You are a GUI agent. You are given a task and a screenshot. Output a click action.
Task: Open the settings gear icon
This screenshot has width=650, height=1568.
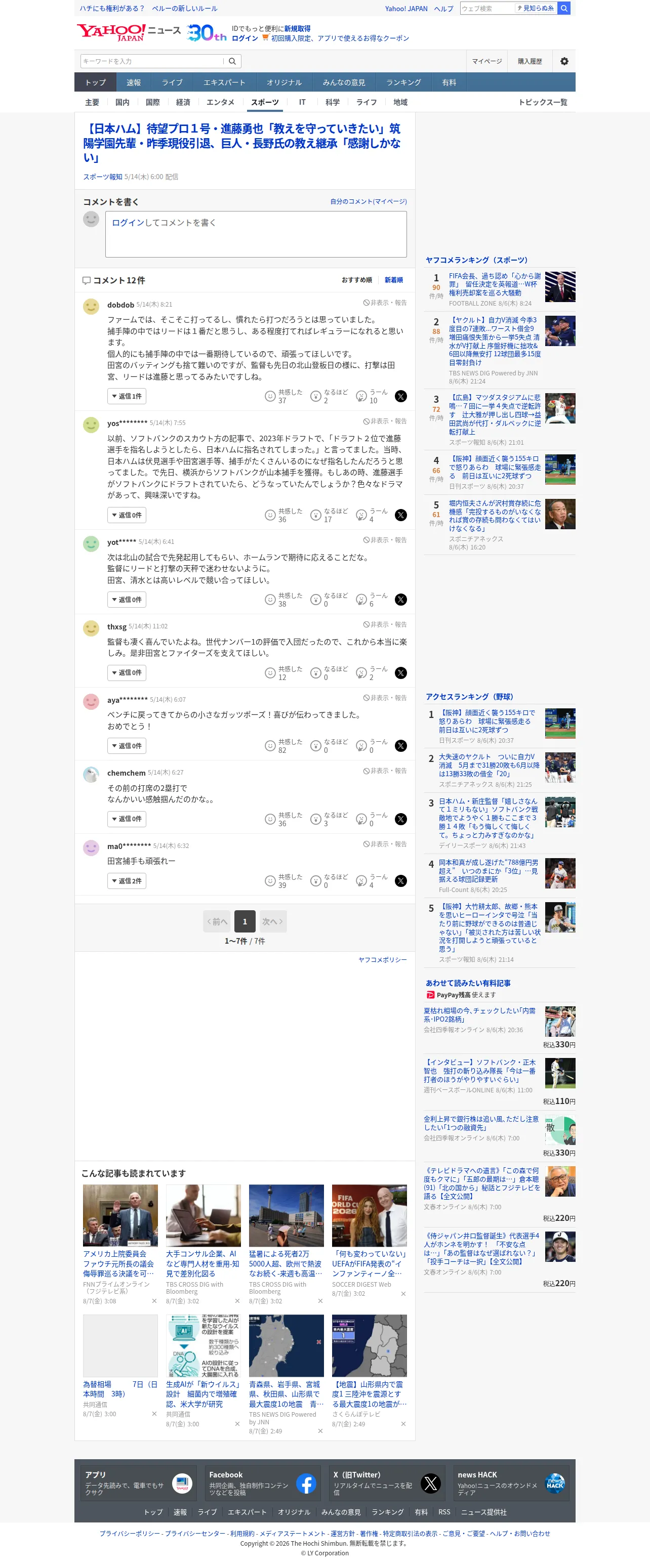563,62
